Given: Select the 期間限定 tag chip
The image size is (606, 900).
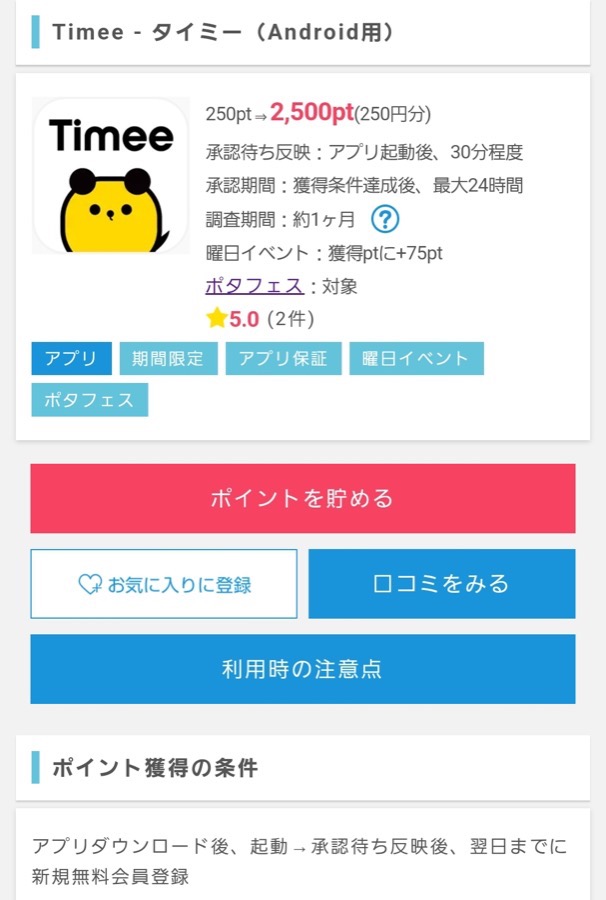Looking at the screenshot, I should pyautogui.click(x=168, y=358).
